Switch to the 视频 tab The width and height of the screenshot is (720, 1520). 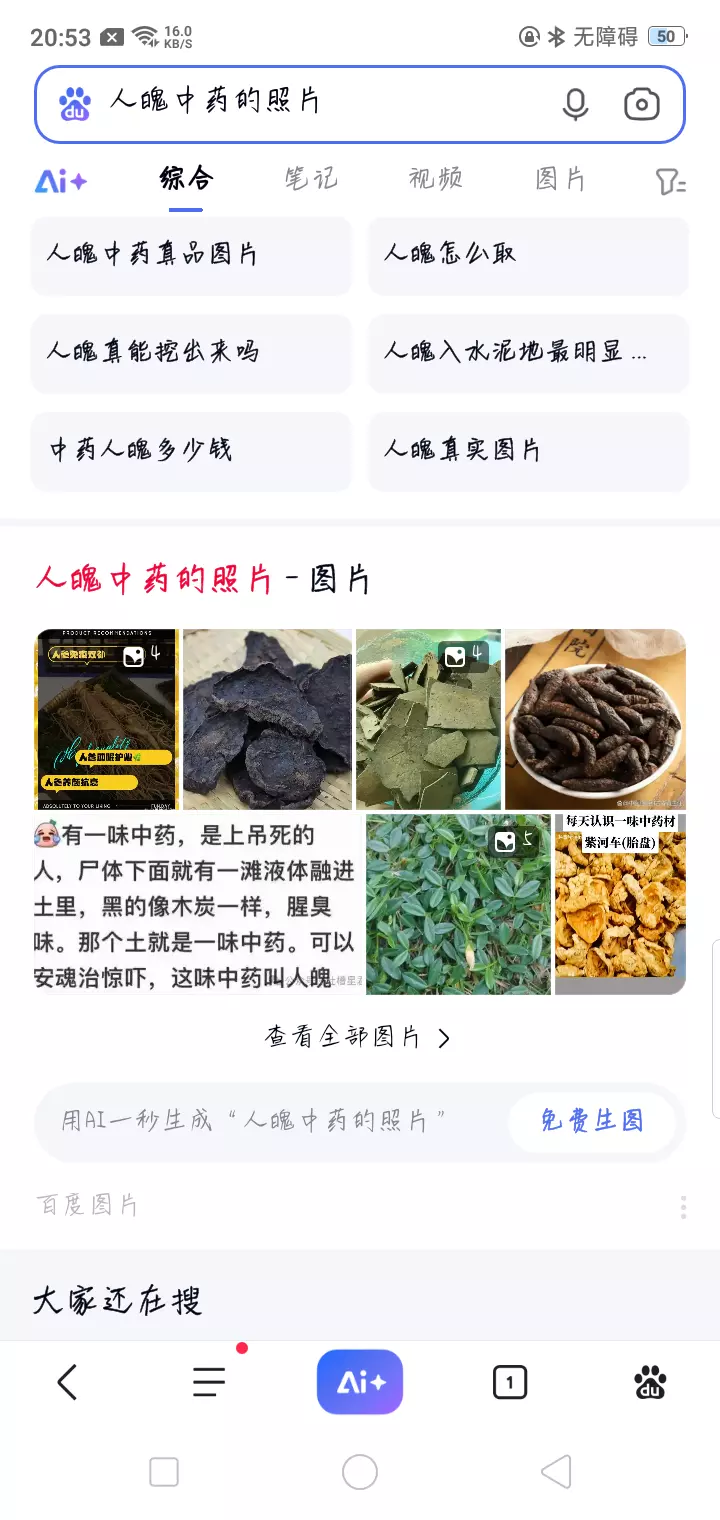(435, 180)
